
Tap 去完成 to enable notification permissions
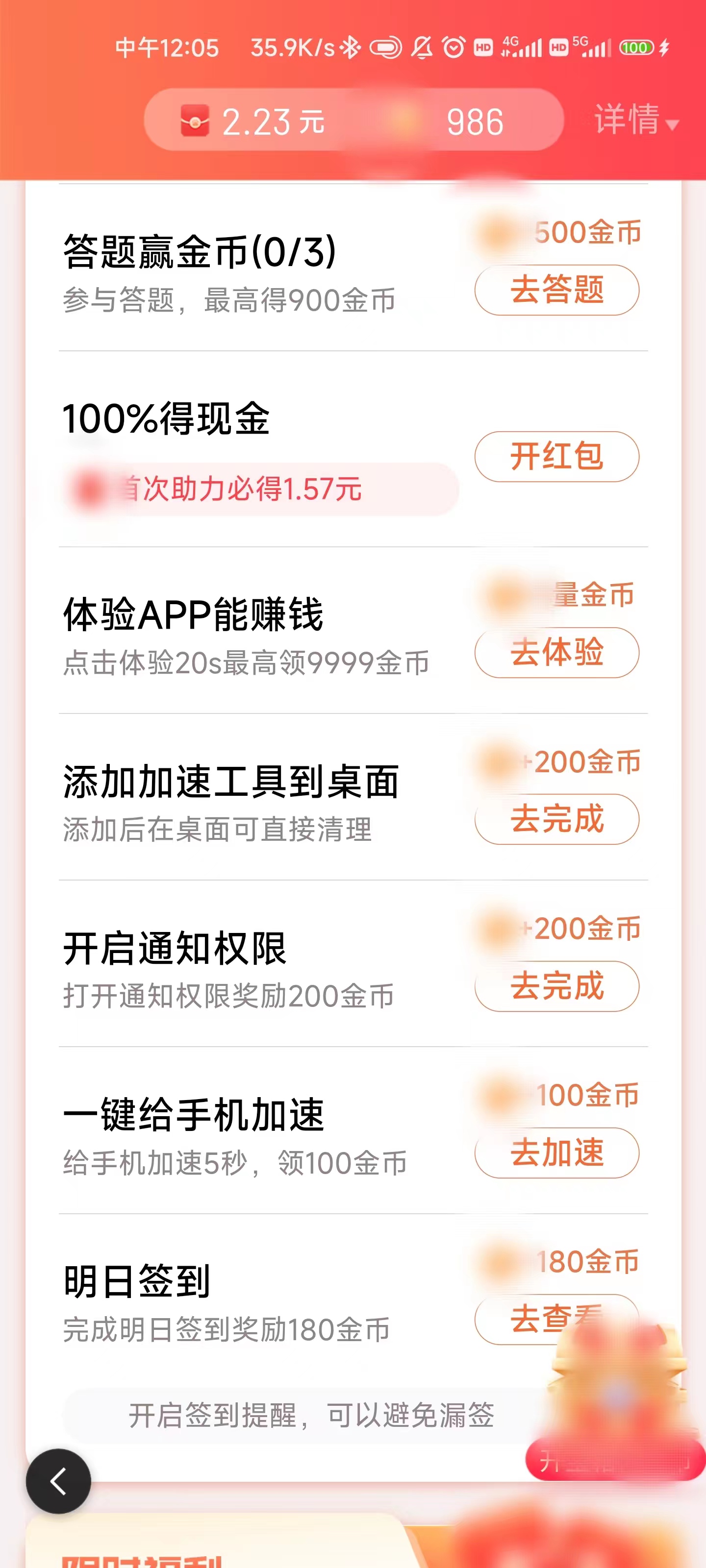coord(556,987)
